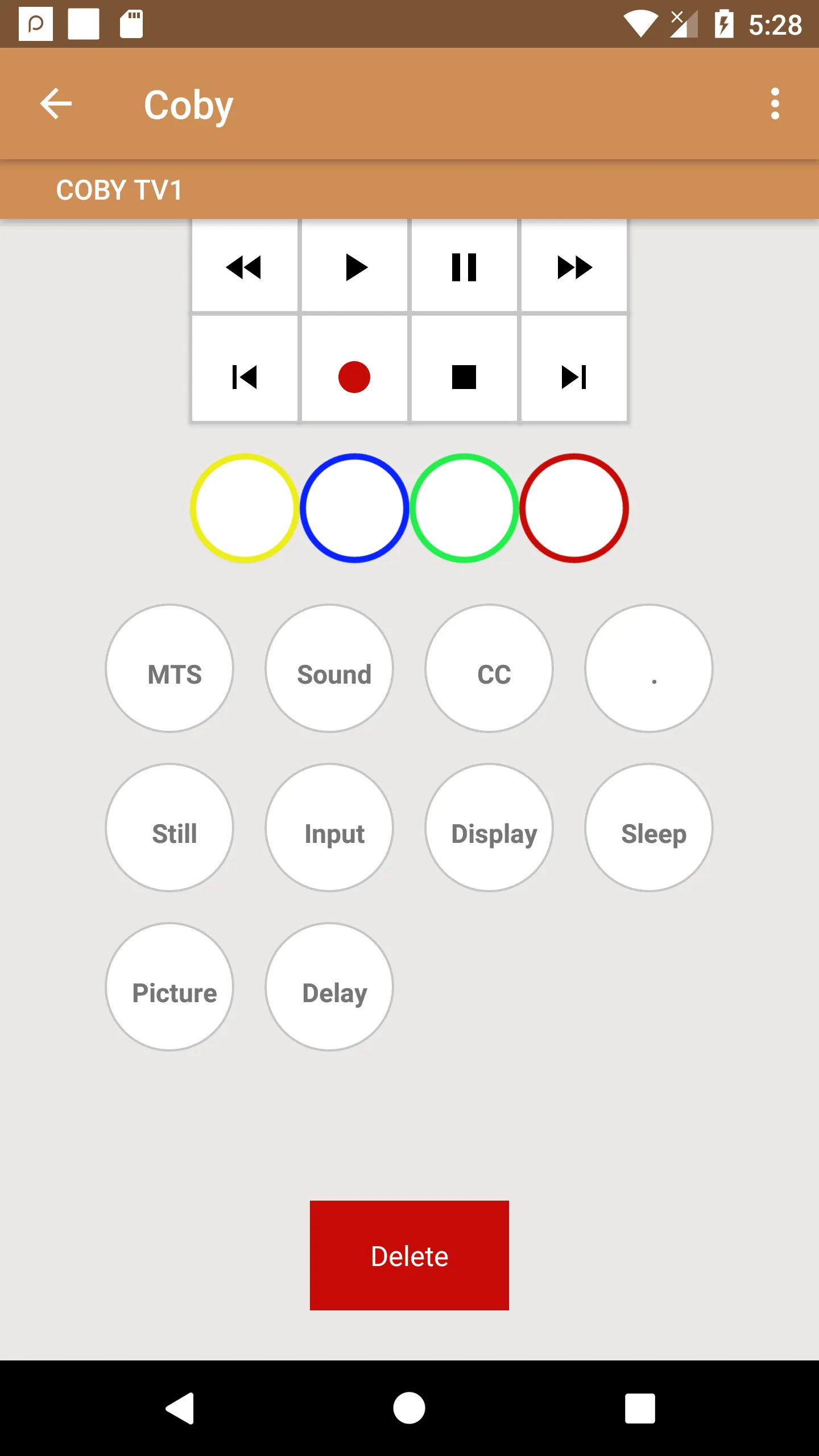
Task: Open the Sound setting
Action: point(329,668)
